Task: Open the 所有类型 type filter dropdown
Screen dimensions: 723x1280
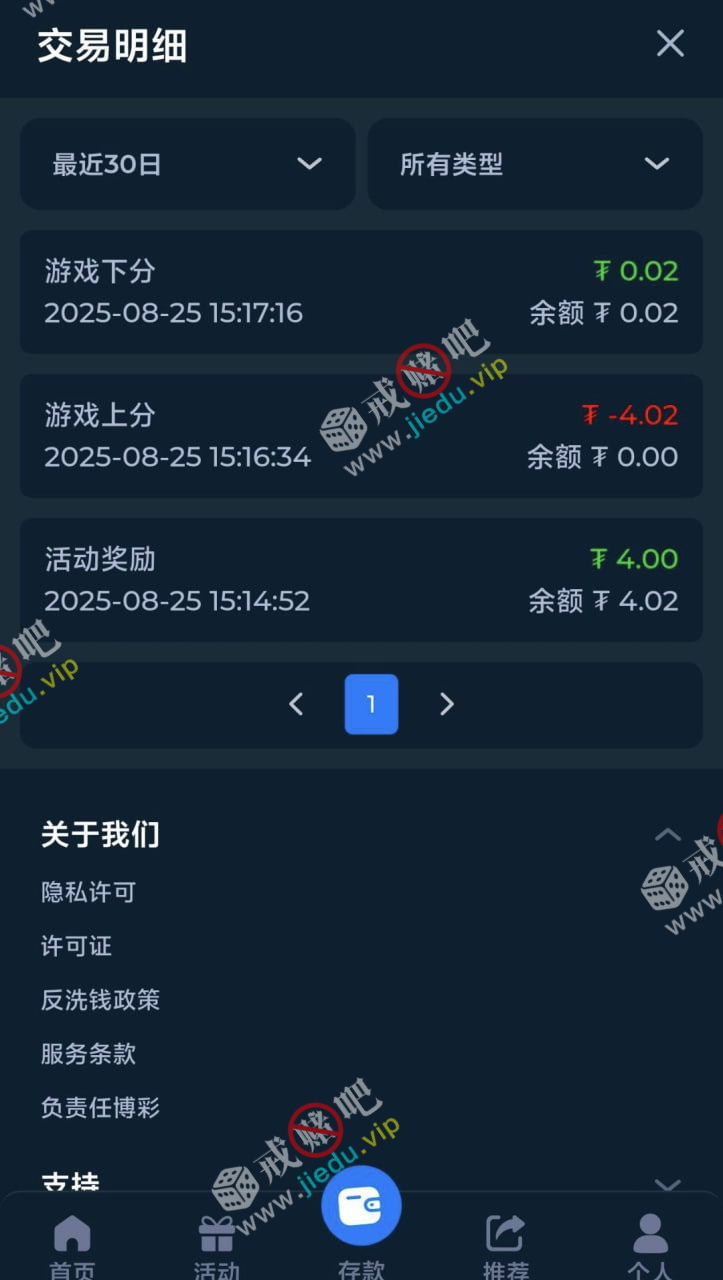Action: click(535, 164)
